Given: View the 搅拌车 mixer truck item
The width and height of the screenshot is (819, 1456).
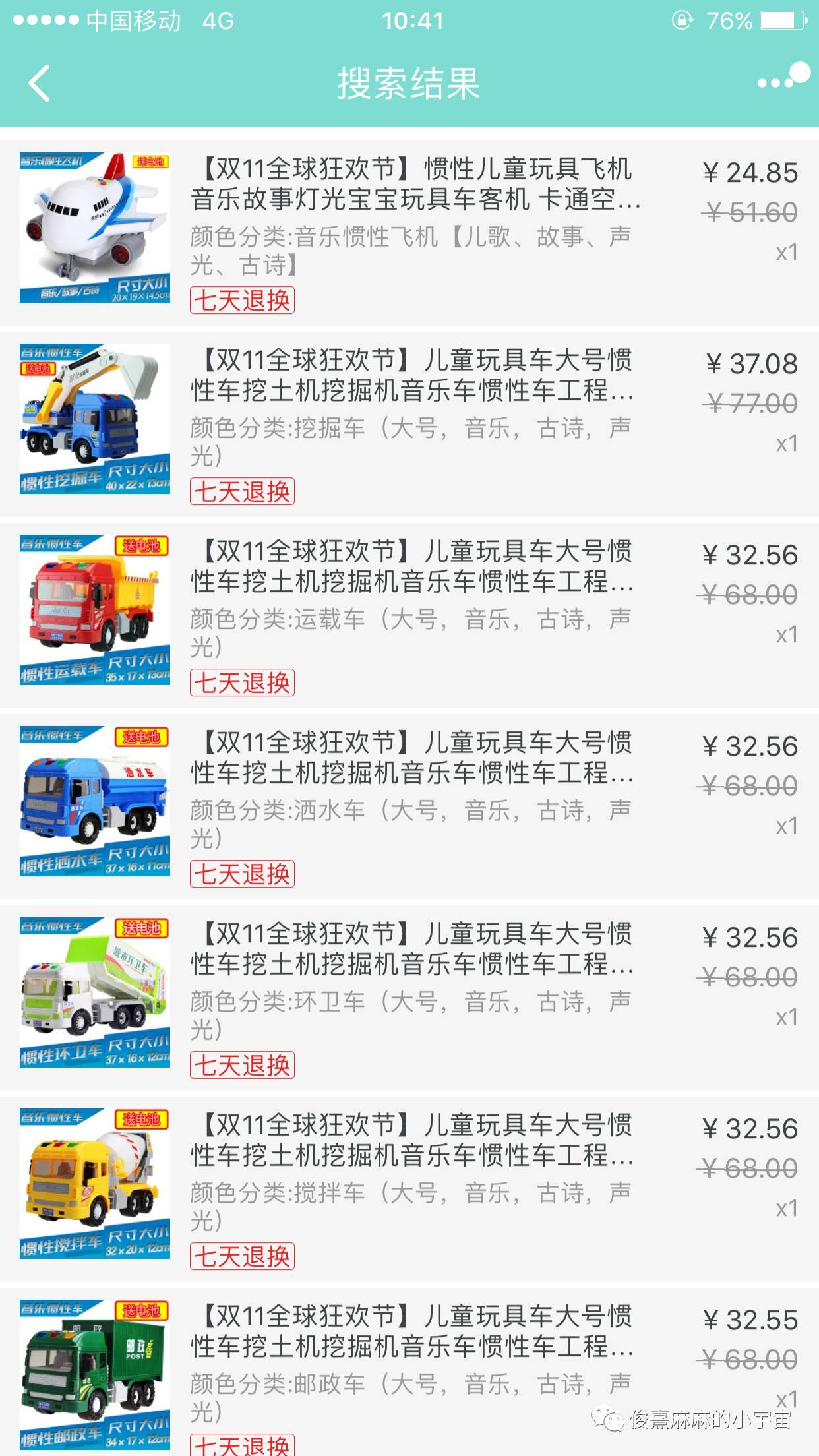Looking at the screenshot, I should coord(409,1187).
